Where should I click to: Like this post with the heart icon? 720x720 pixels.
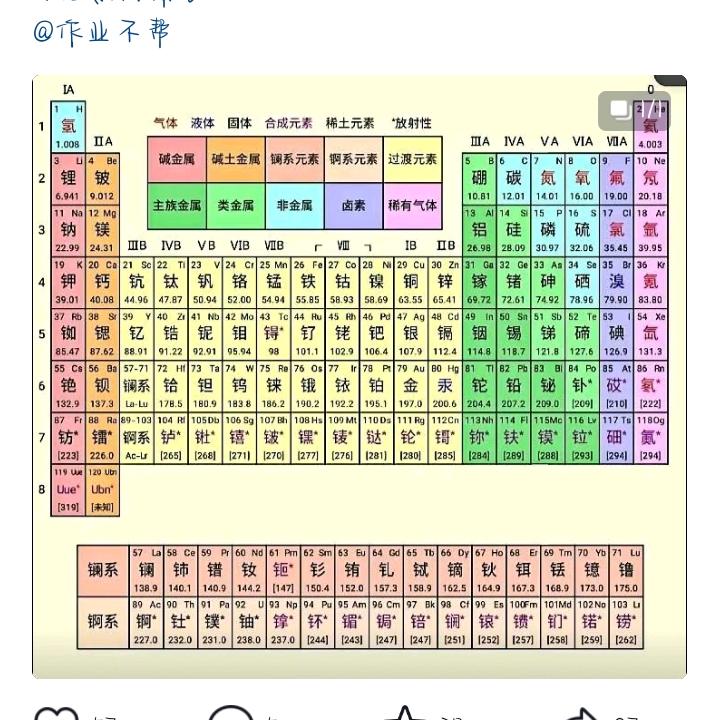click(x=54, y=714)
